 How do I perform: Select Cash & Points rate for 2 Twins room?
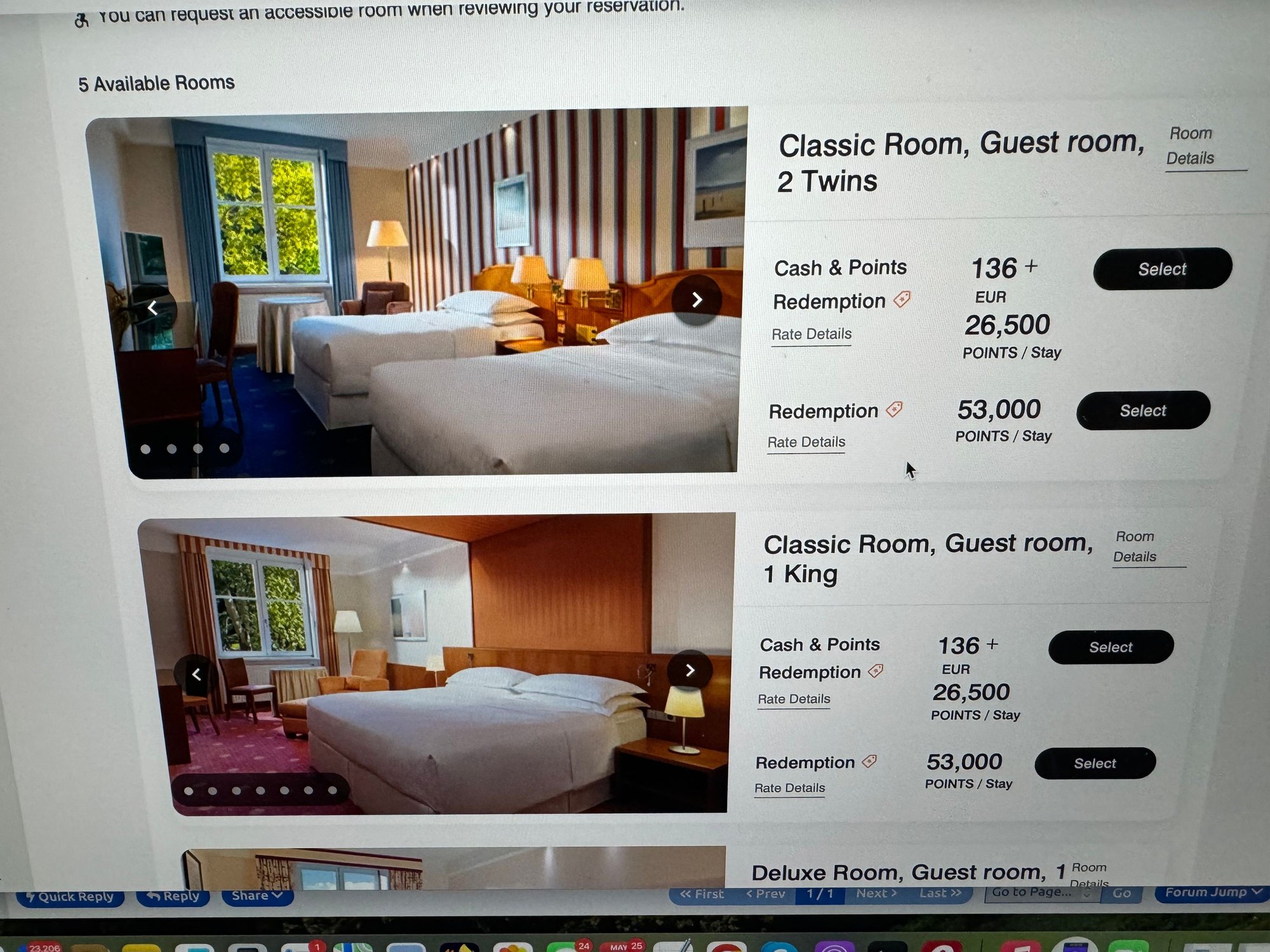(1161, 269)
